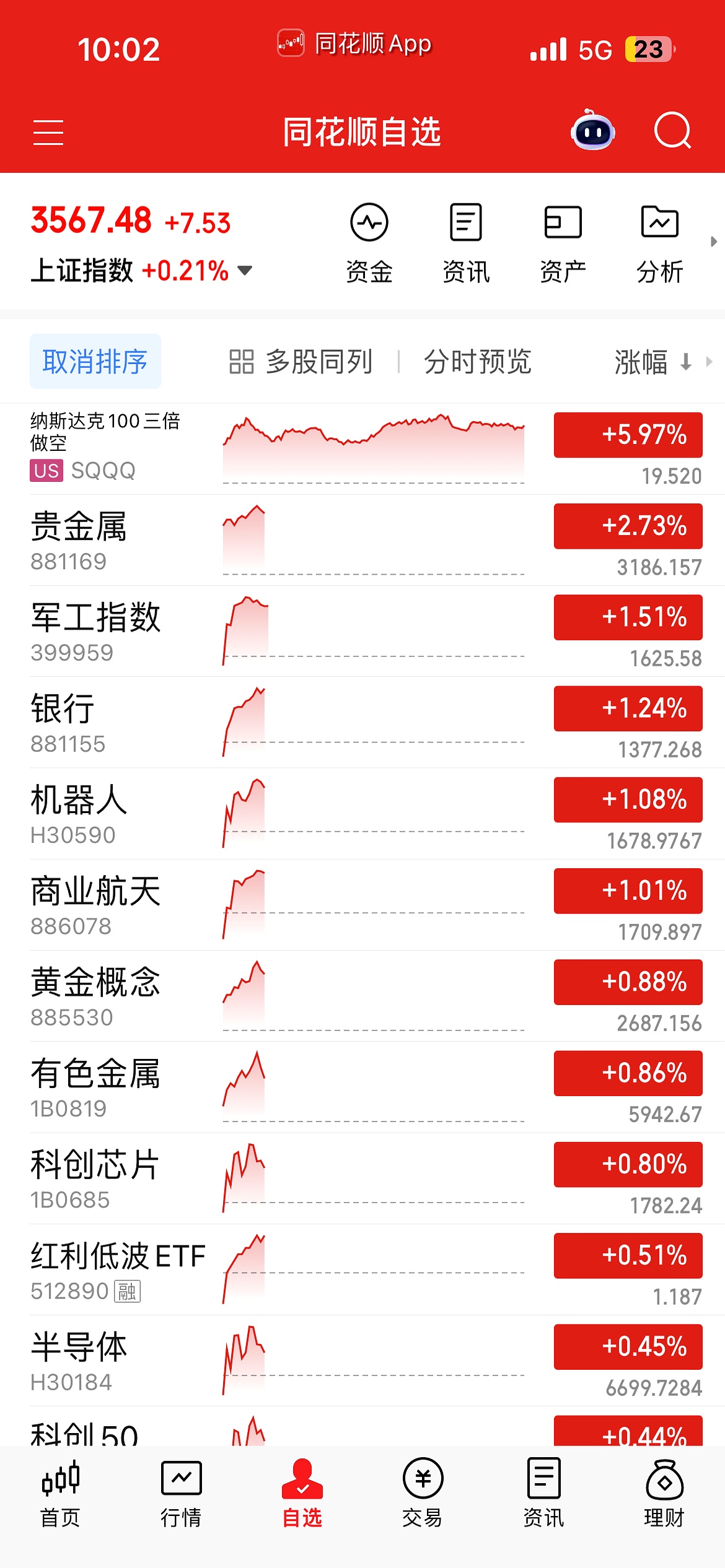Open the 资讯 (news) panel
This screenshot has height=1568, width=725.
[465, 240]
